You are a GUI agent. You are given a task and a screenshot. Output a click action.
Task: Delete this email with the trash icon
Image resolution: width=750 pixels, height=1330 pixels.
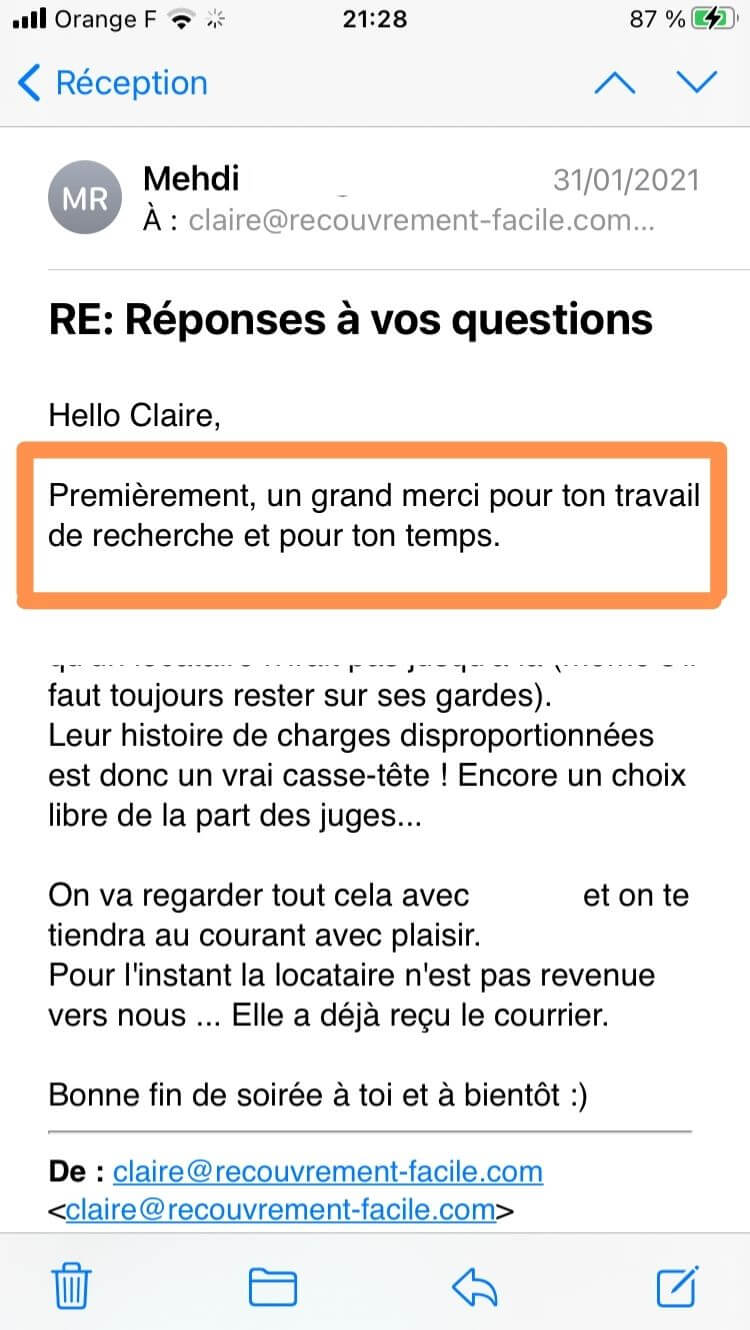(x=72, y=1285)
